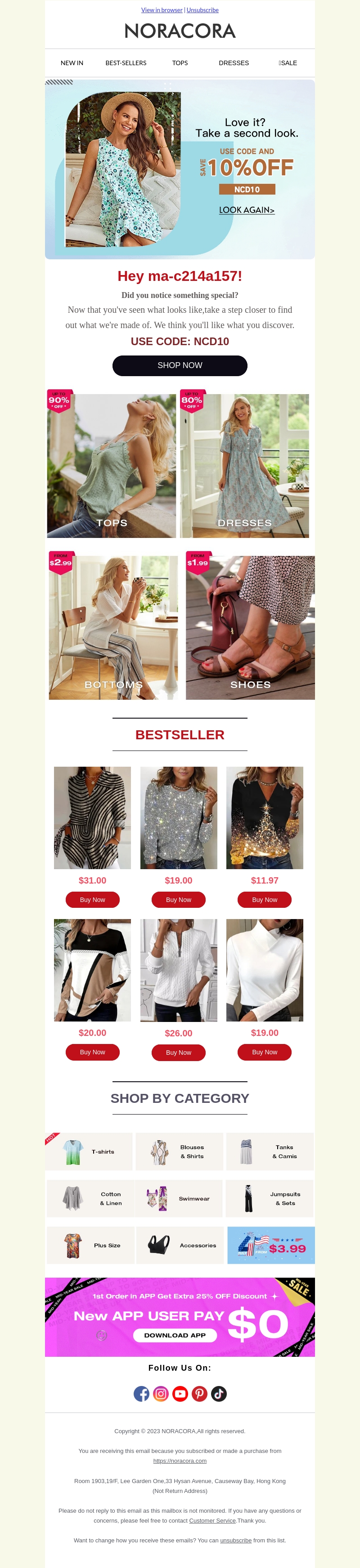Open the Facebook page icon
Screen dimensions: 360x1568
point(141,1394)
